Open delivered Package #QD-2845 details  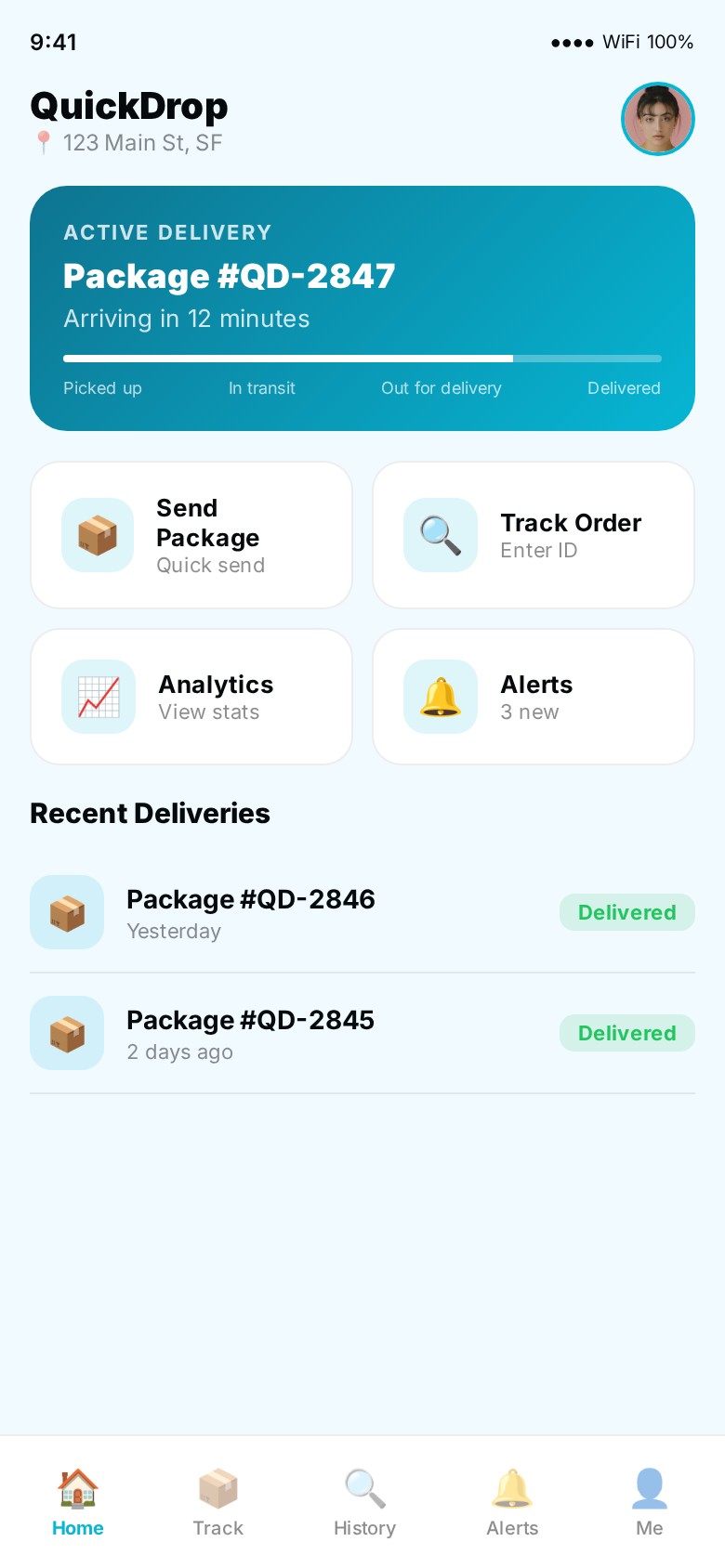[x=362, y=1034]
